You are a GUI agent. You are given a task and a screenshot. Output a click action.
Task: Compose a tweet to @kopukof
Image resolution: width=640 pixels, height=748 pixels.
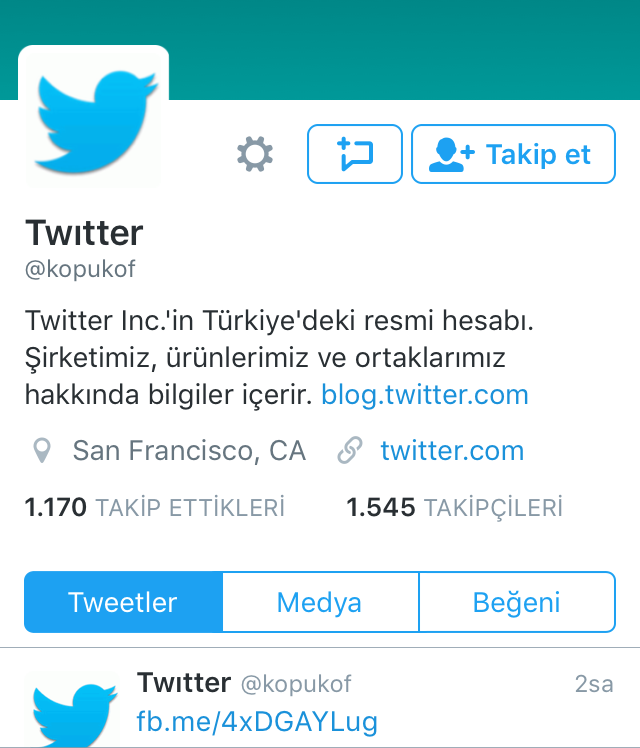click(x=355, y=154)
